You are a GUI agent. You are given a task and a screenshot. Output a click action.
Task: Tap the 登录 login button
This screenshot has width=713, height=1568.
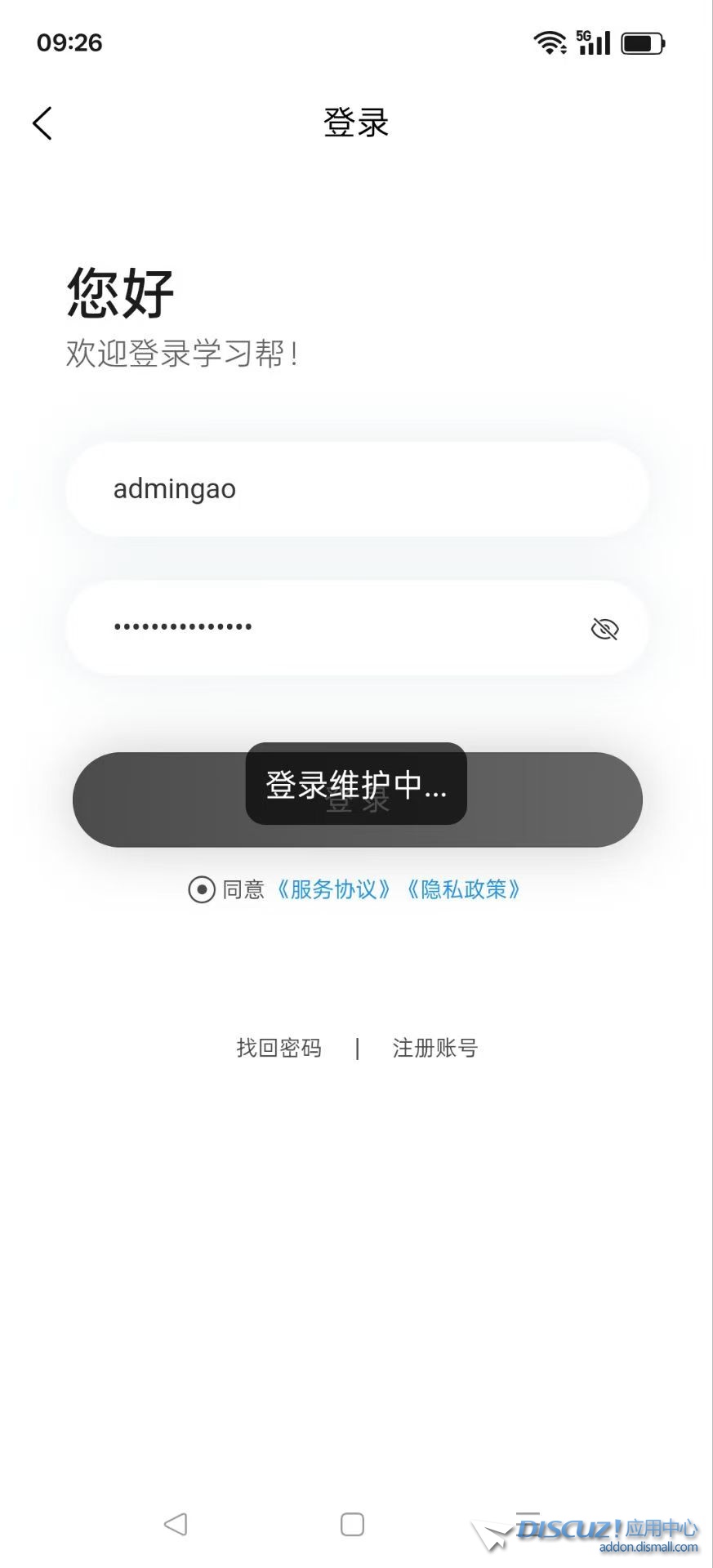click(555, 800)
